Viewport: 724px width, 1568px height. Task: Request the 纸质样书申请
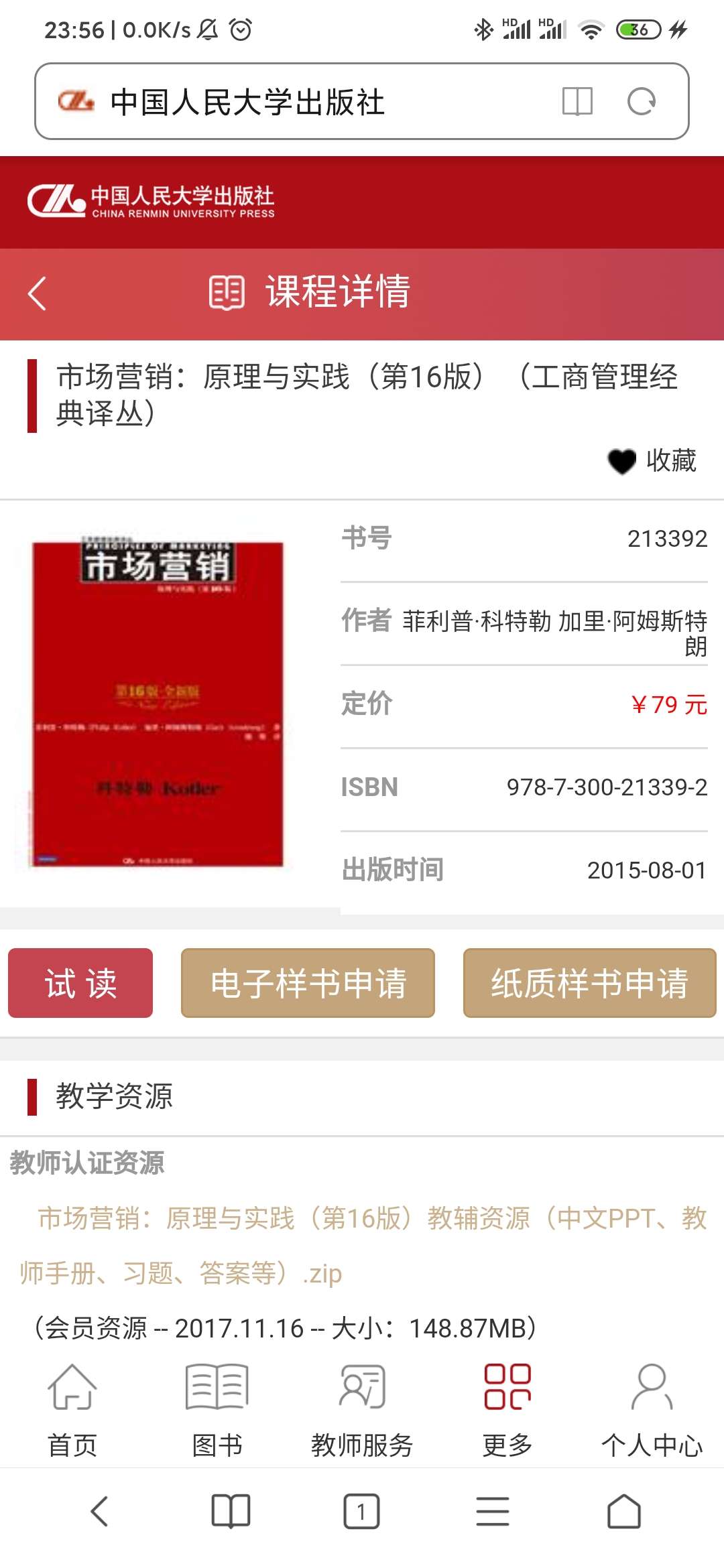point(589,983)
